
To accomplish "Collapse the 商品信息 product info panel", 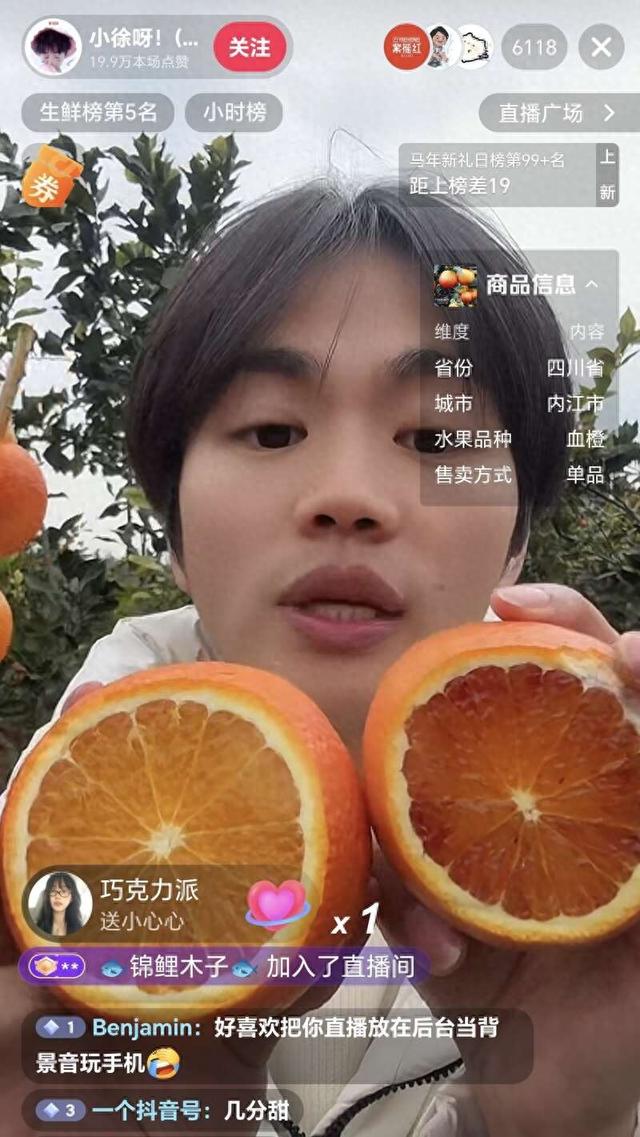I will click(592, 285).
